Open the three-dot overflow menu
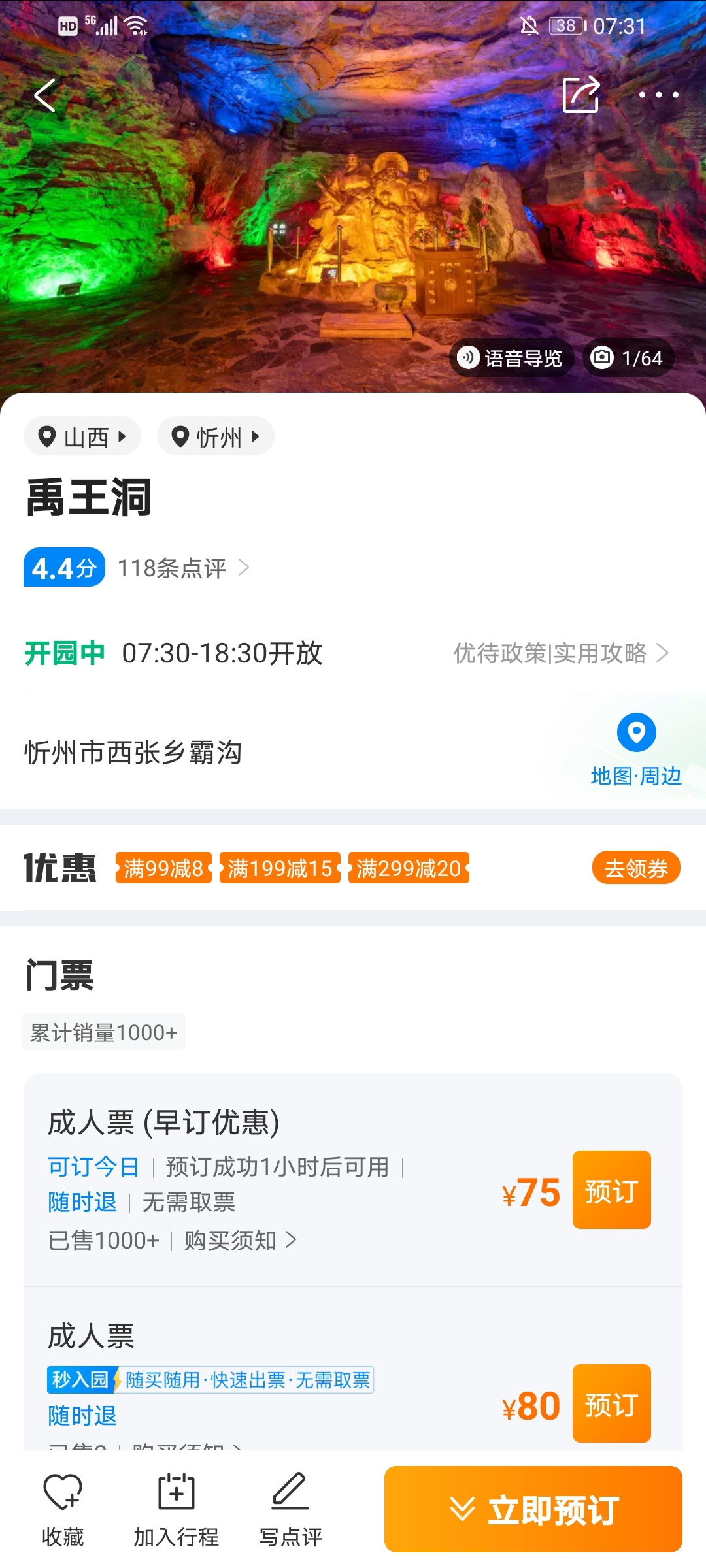The height and width of the screenshot is (1568, 706). pyautogui.click(x=658, y=95)
